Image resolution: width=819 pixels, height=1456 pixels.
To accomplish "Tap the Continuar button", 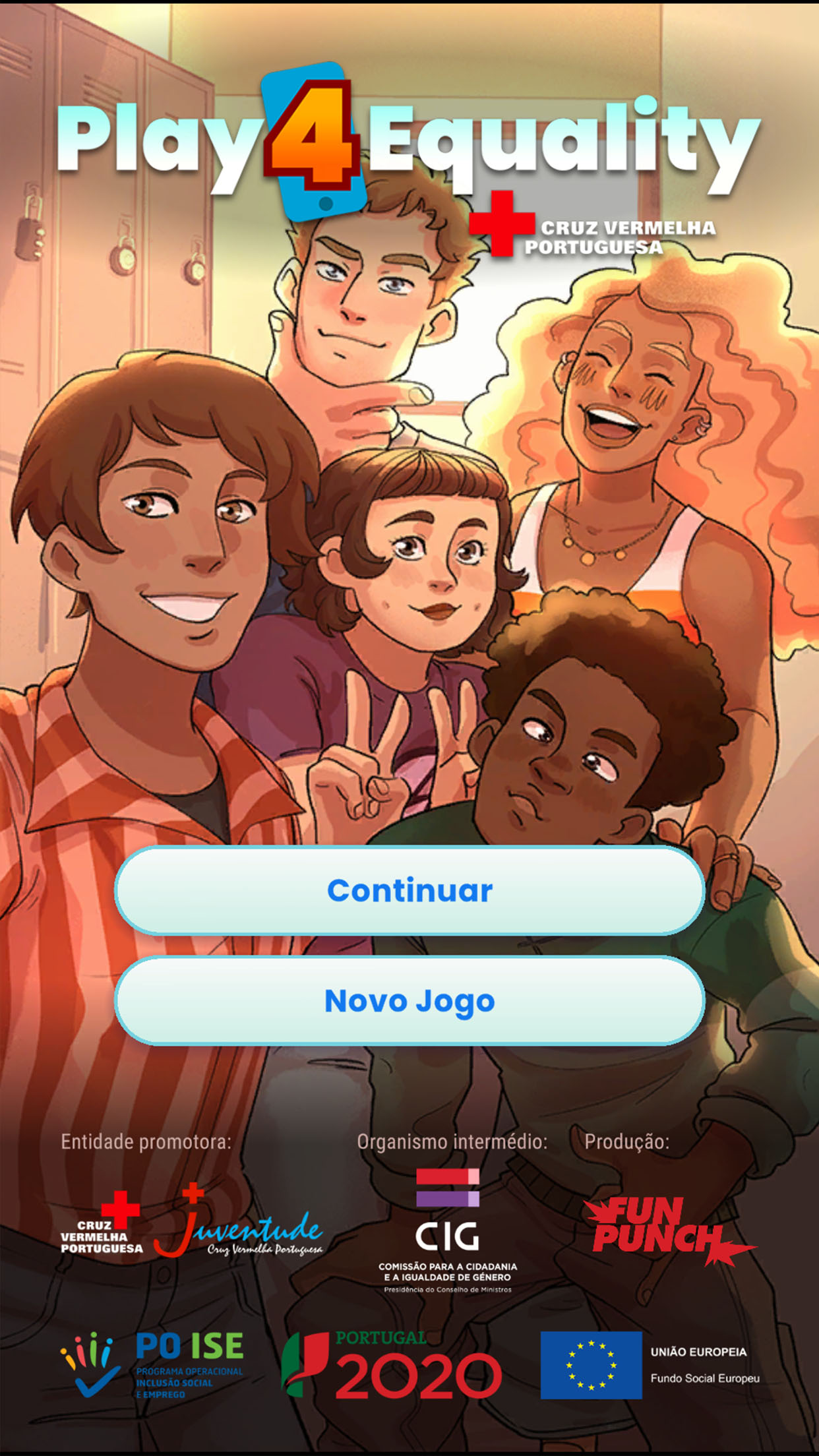I will 409,890.
